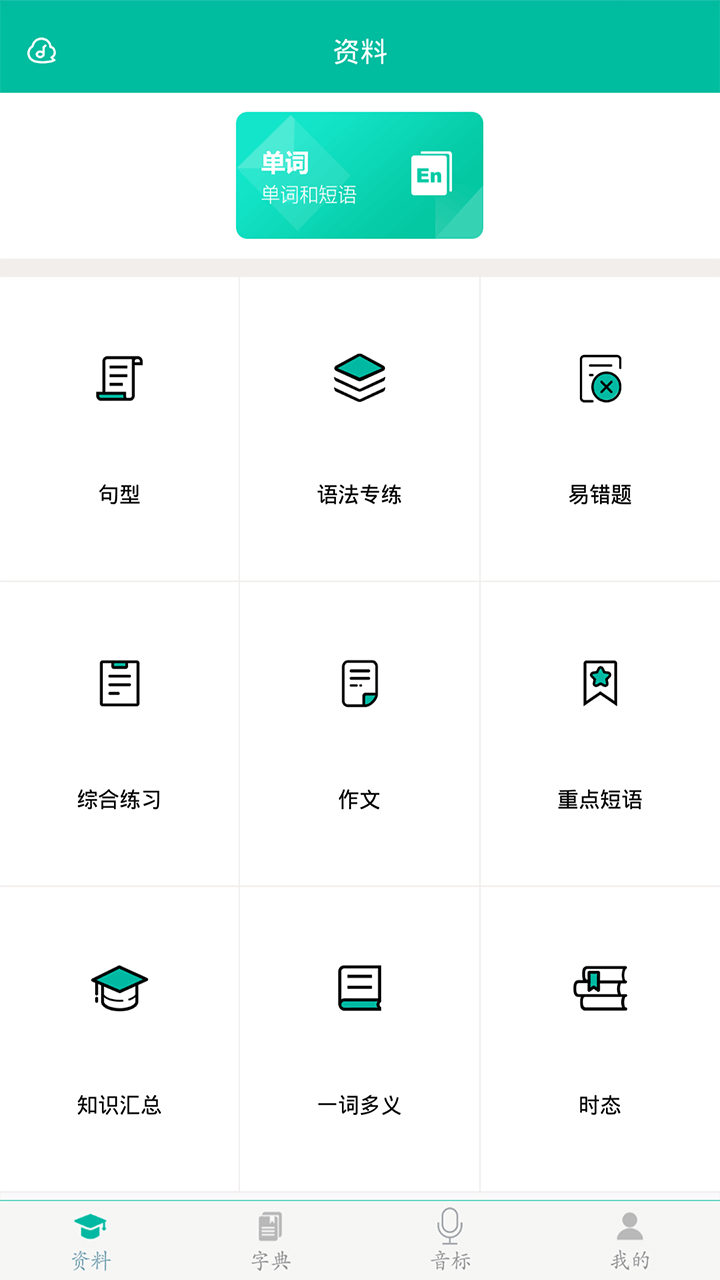The height and width of the screenshot is (1280, 720).
Task: Select the 语法专练 stacked books icon
Action: point(360,378)
